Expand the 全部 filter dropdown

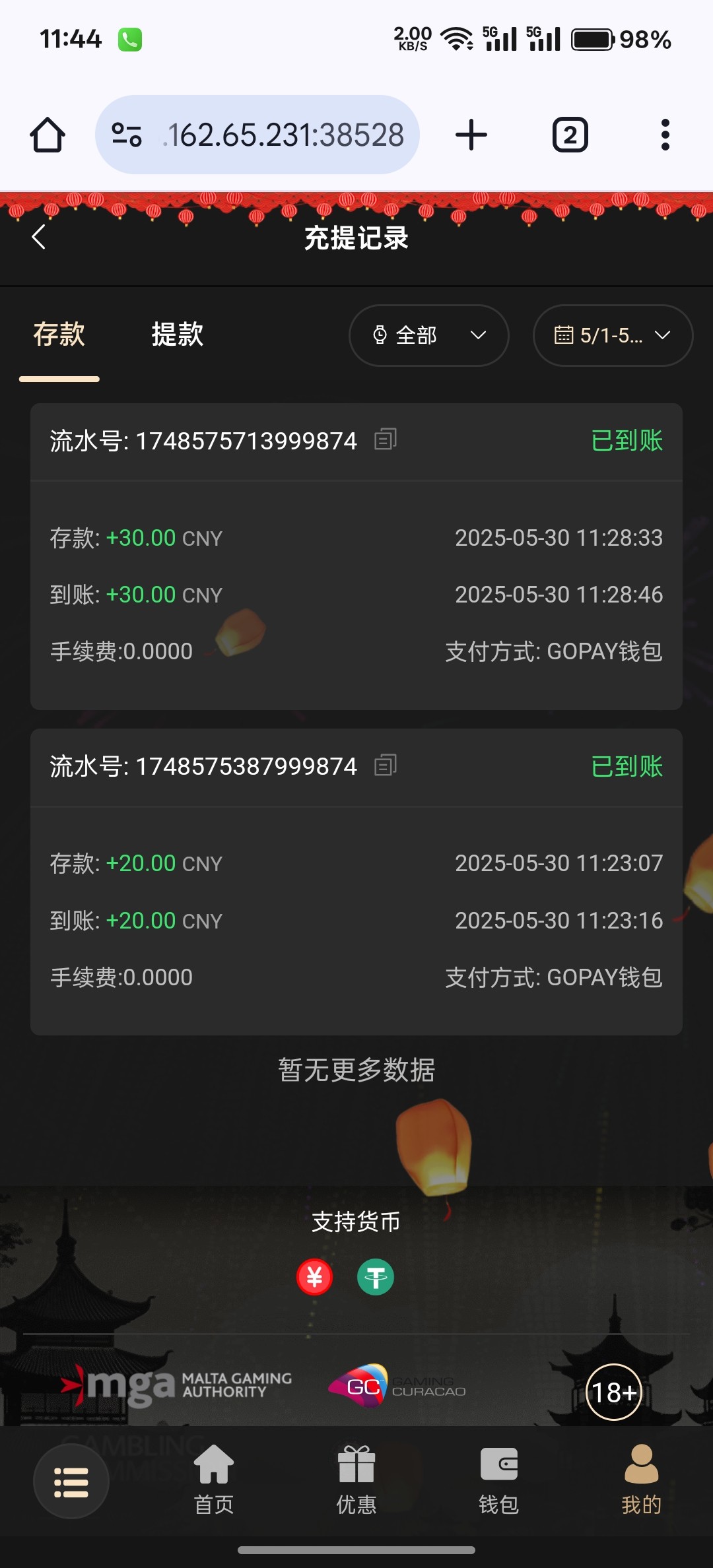point(428,335)
